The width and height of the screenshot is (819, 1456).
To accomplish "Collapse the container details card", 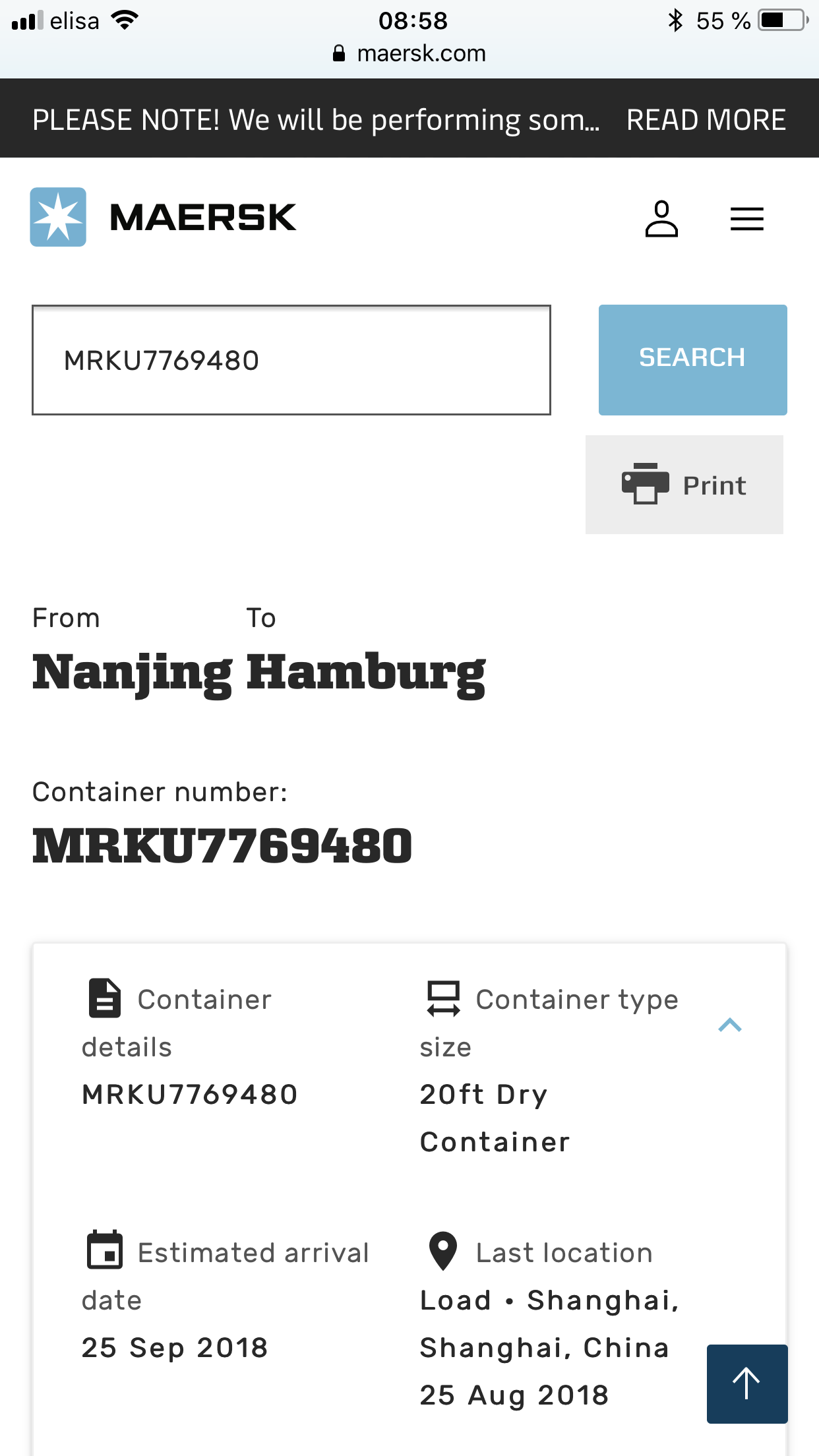I will [x=730, y=1025].
